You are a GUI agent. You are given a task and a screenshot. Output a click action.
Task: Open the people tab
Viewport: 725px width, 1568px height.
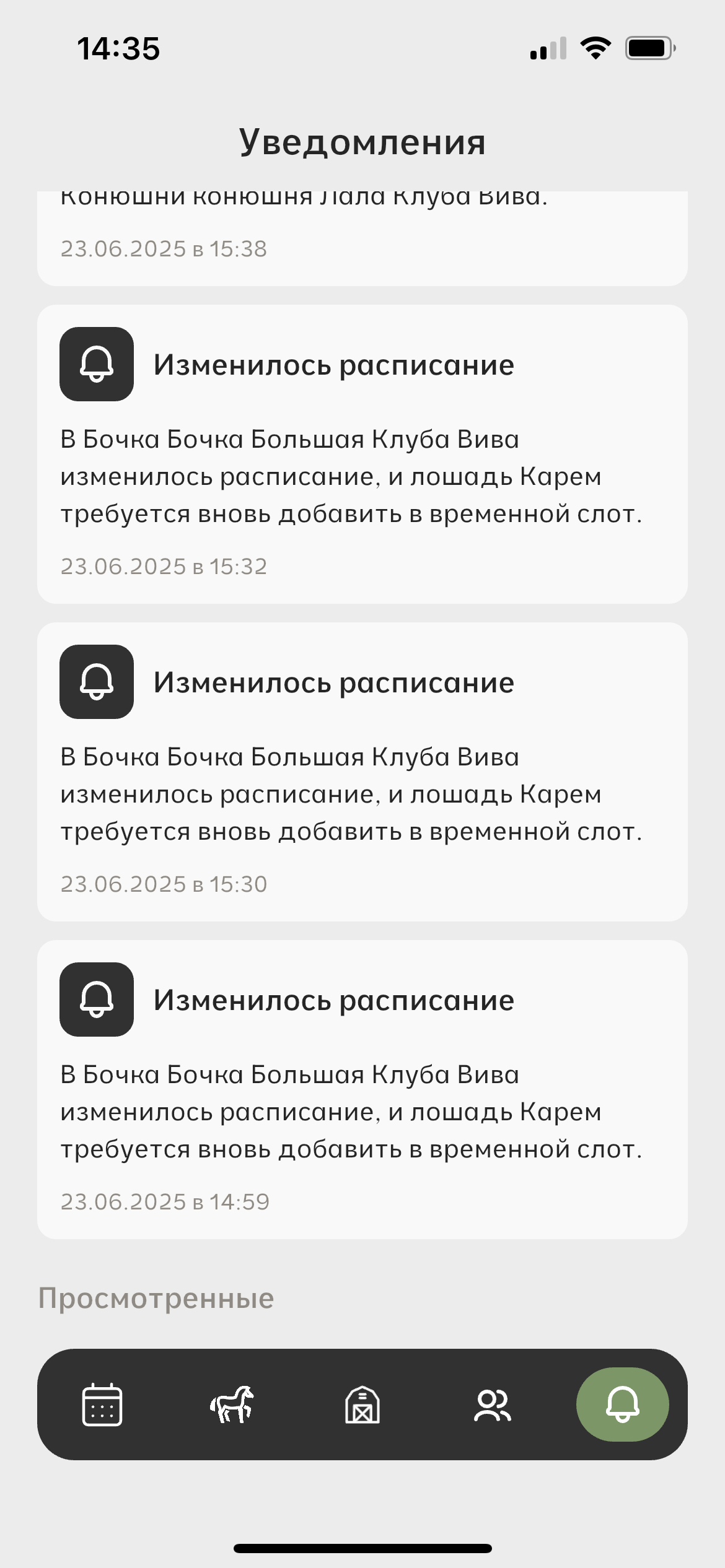pos(493,1405)
